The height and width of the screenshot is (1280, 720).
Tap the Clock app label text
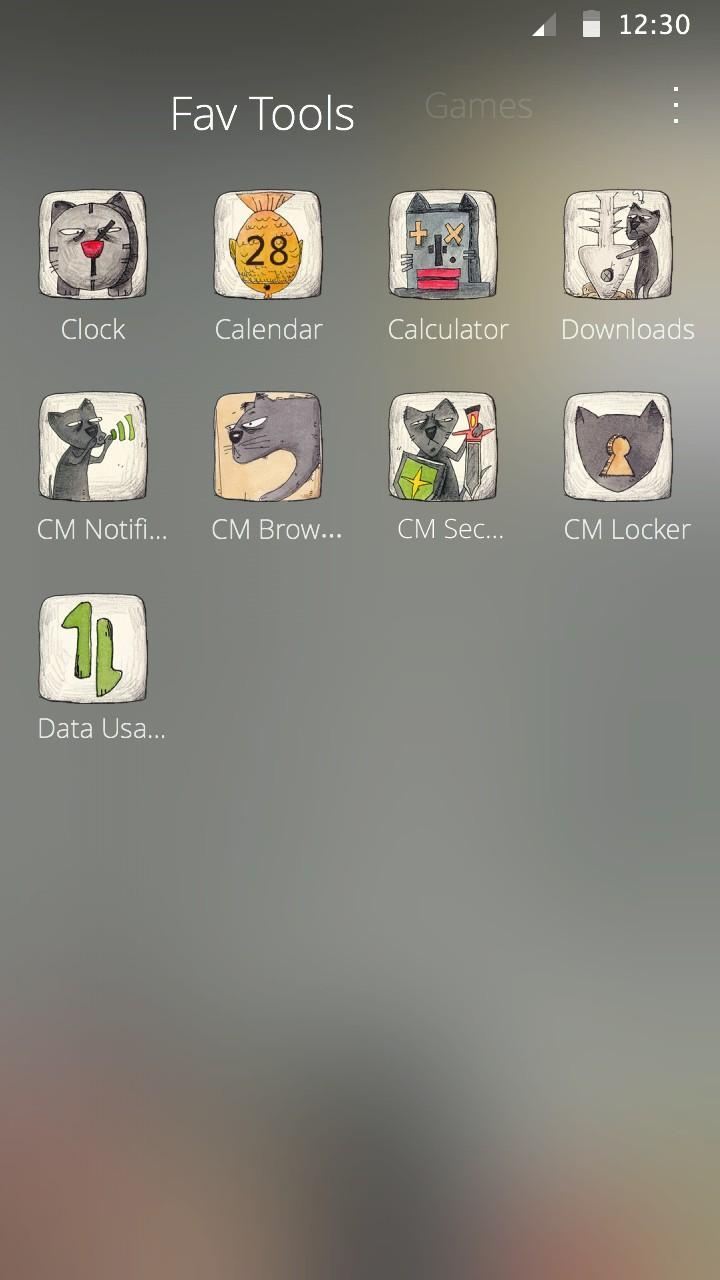pos(92,329)
